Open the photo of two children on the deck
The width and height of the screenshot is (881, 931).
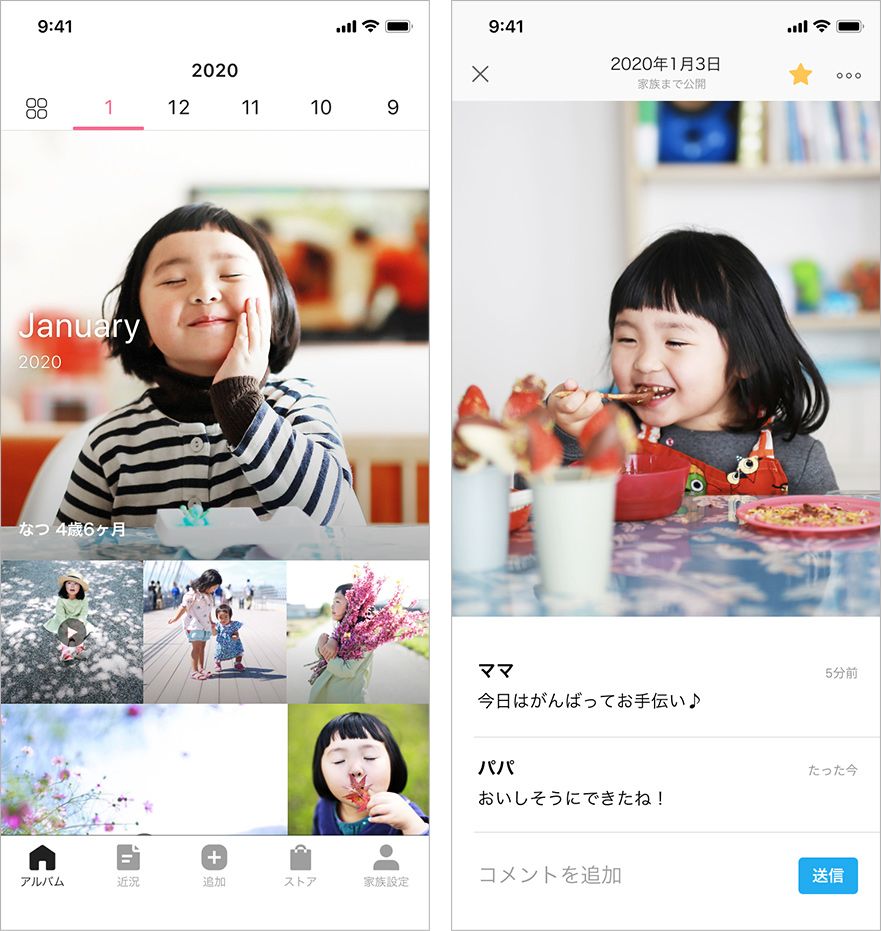pos(215,631)
